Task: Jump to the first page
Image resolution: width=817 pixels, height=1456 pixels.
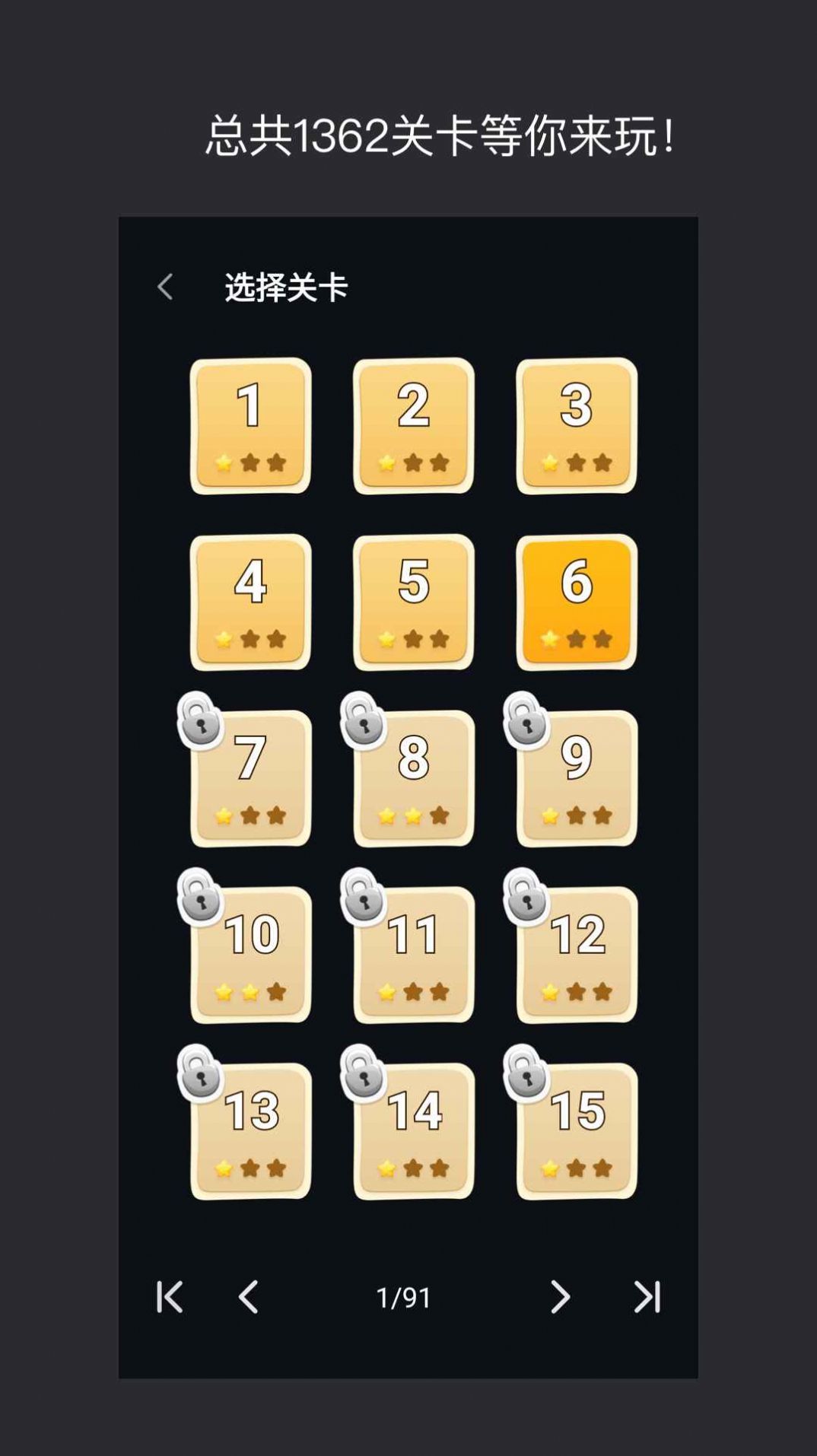Action: 169,1295
